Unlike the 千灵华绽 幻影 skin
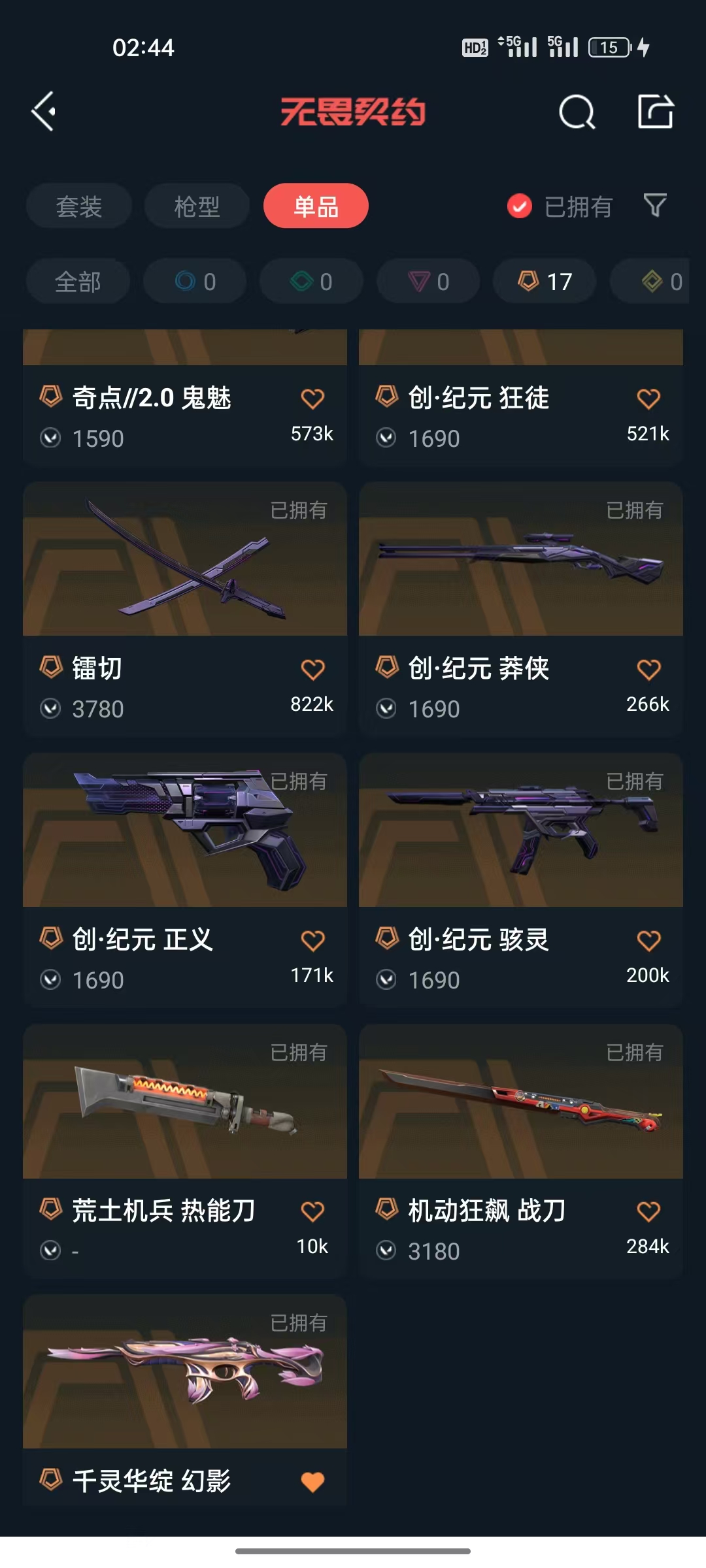 (312, 1482)
